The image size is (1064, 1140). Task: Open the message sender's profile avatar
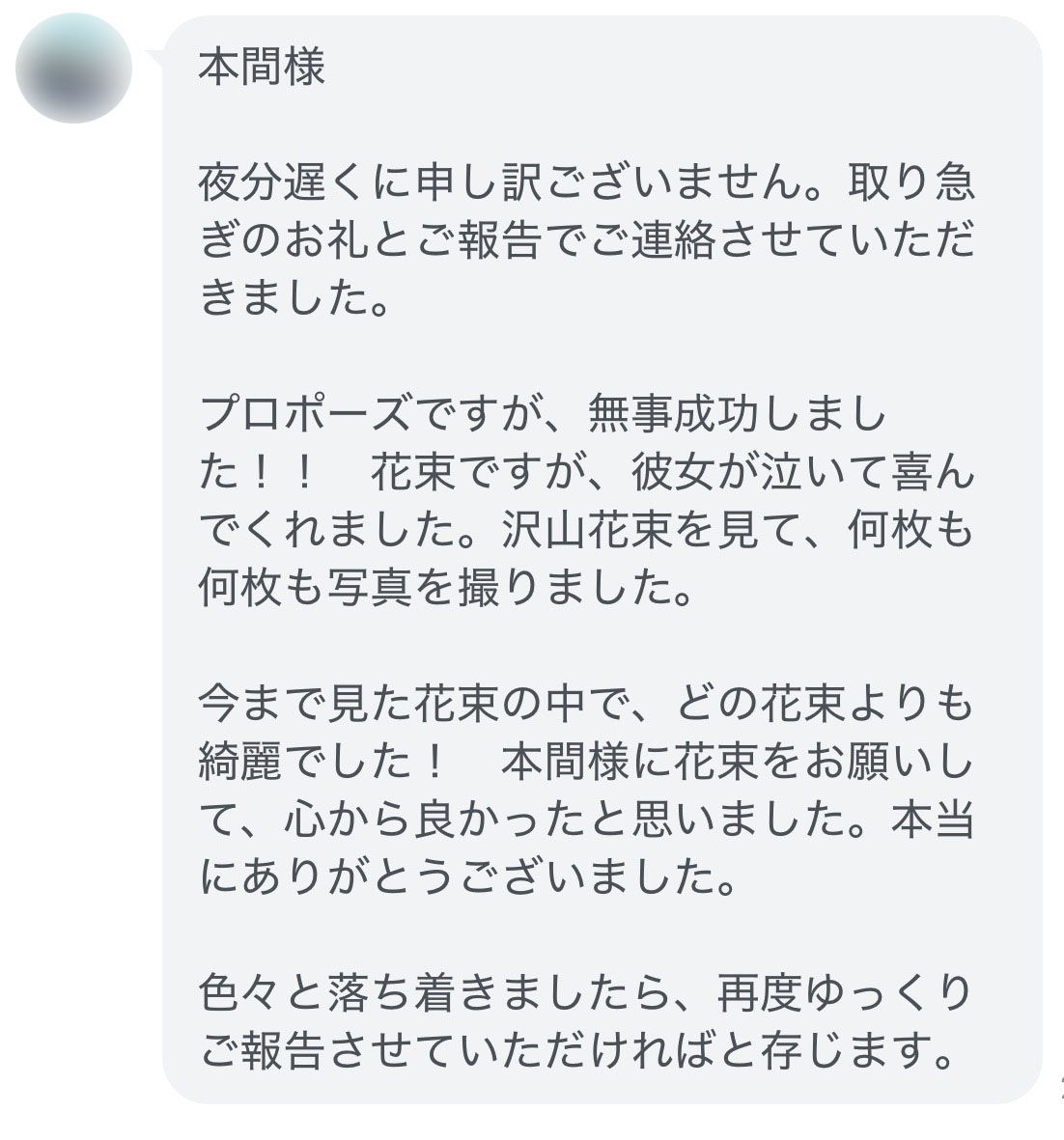point(74,67)
